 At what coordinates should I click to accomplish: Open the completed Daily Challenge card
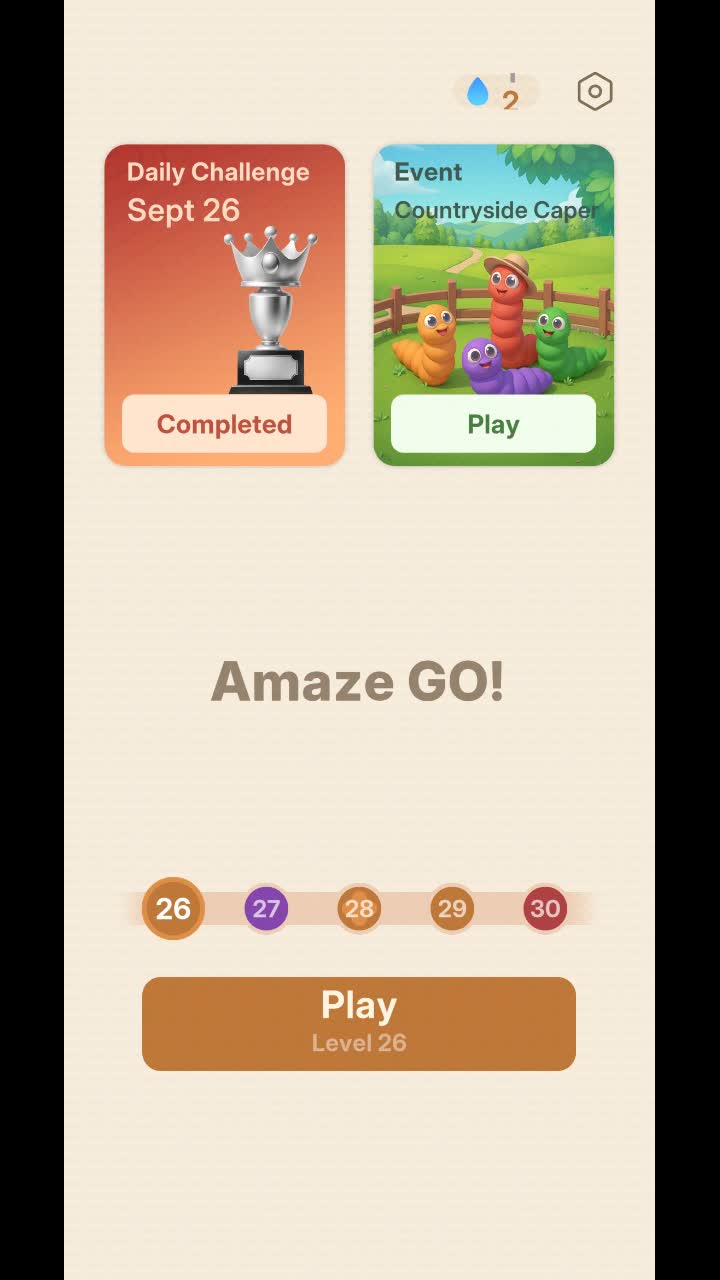click(225, 305)
